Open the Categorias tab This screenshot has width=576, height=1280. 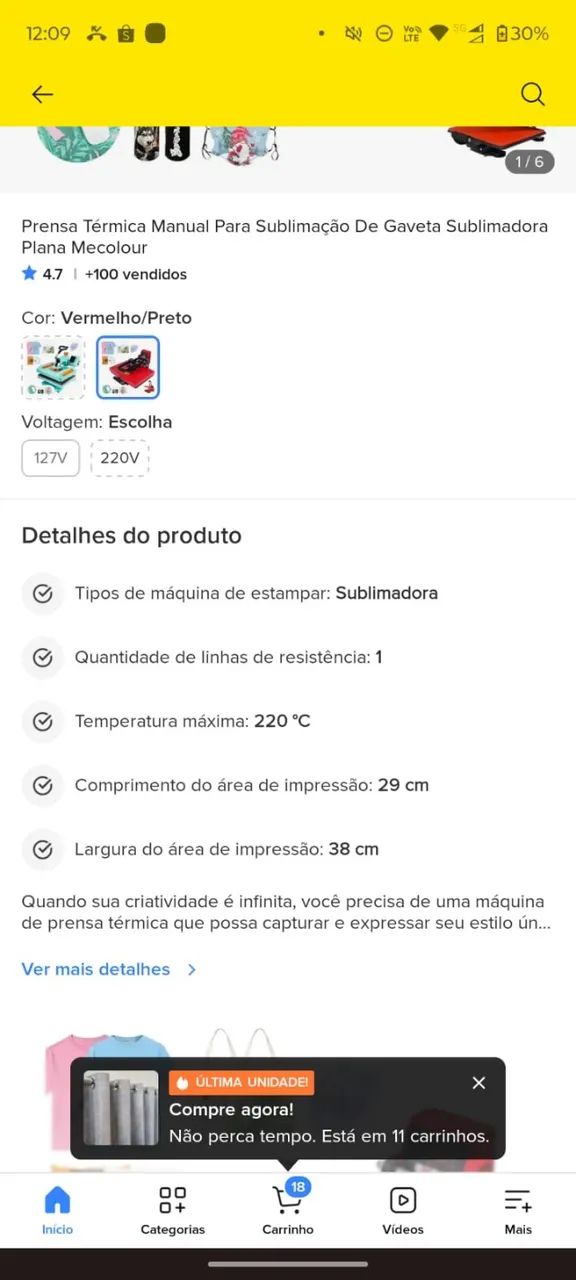pyautogui.click(x=173, y=1211)
